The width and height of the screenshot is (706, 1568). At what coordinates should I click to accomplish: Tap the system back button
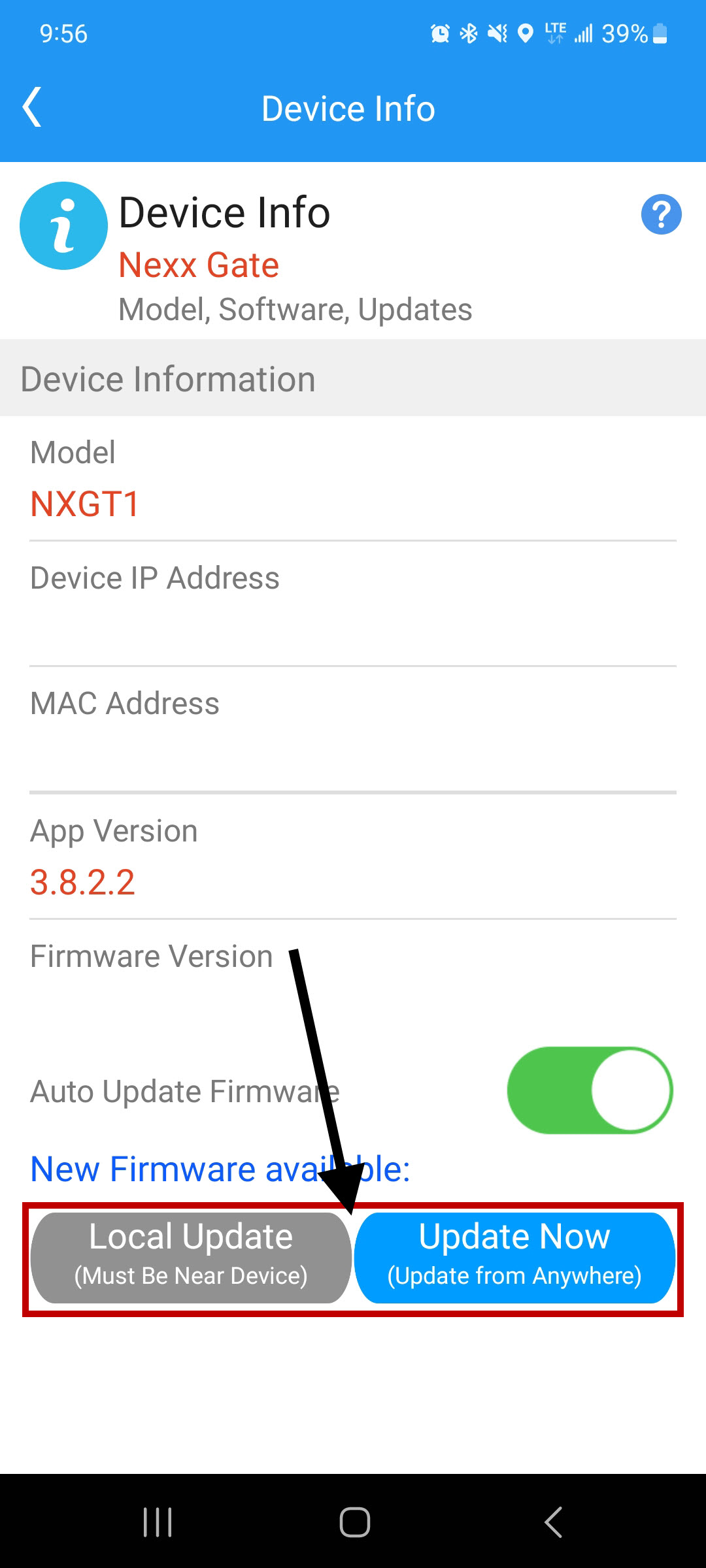coord(553,1522)
